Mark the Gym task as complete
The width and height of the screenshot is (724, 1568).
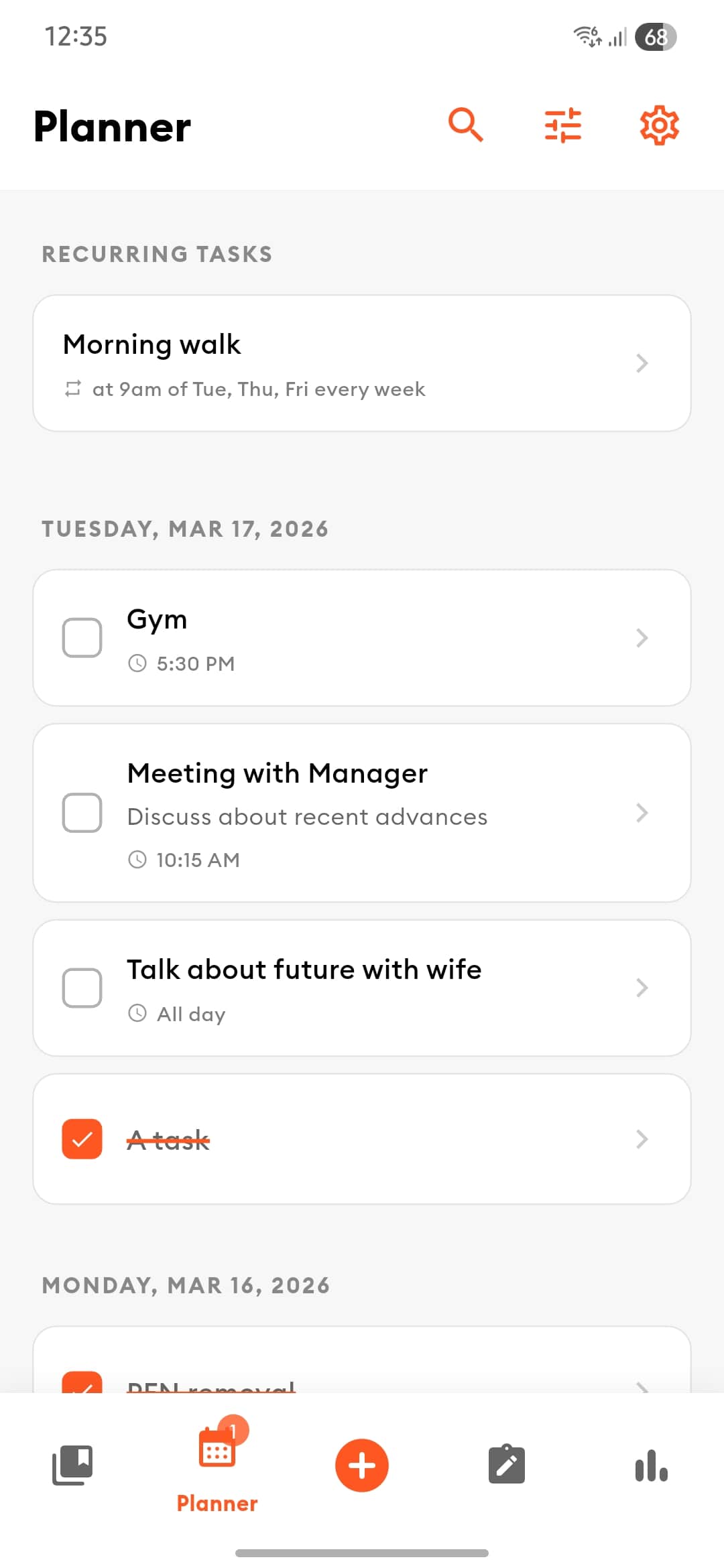click(82, 637)
